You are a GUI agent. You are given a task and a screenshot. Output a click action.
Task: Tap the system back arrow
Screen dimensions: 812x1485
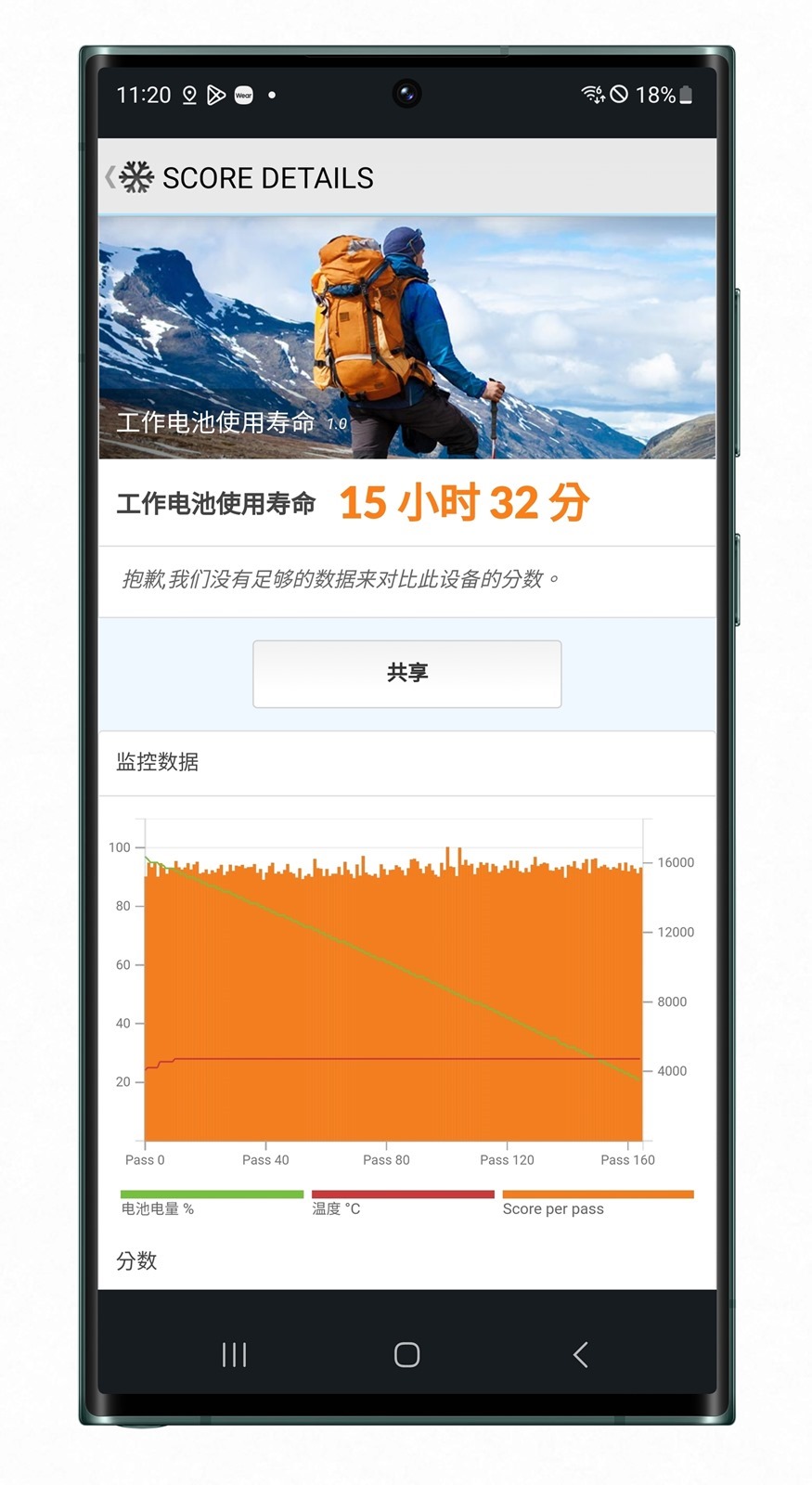tap(581, 1355)
